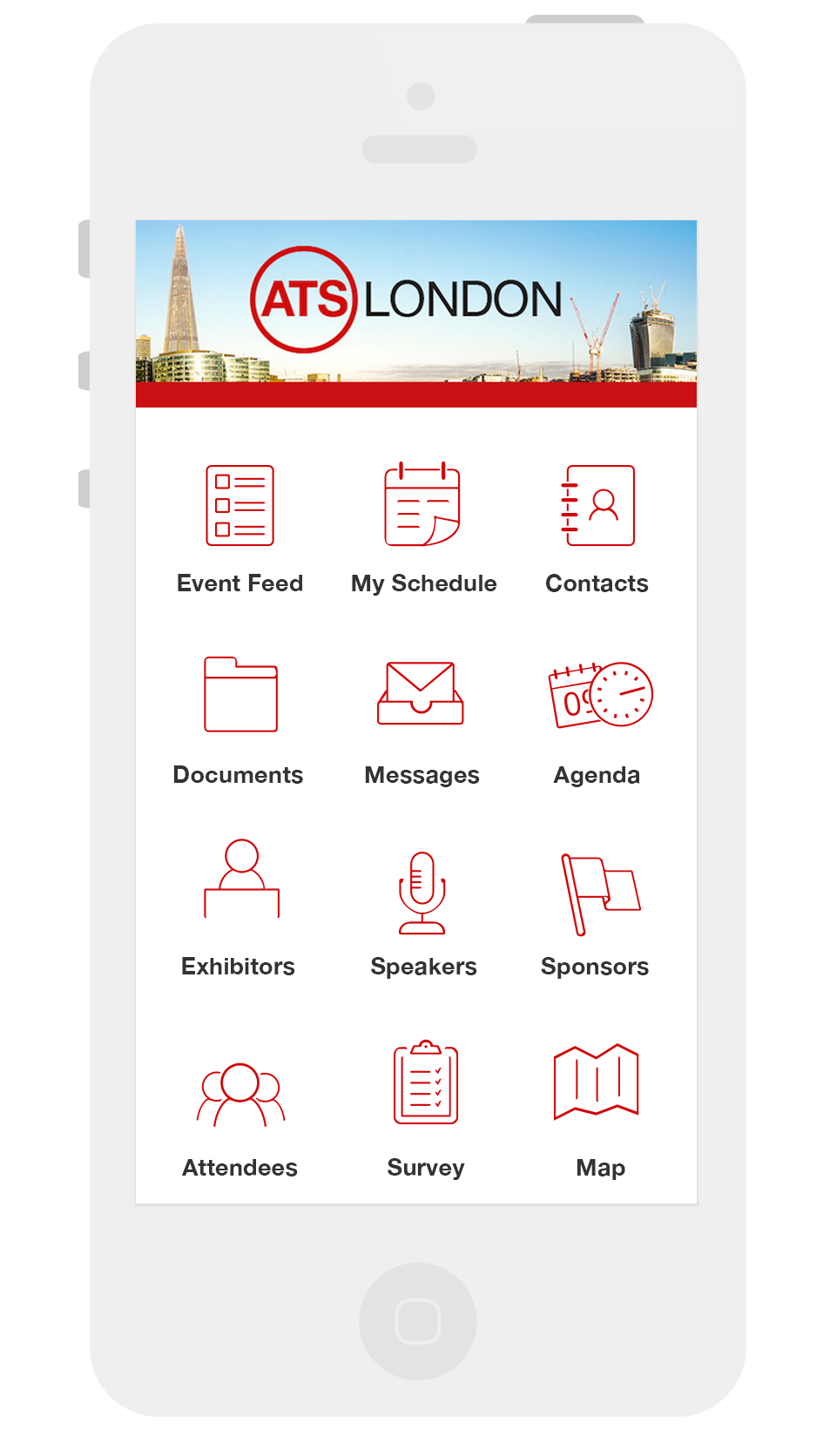The image size is (823, 1456).
Task: Select the Agenda text label
Action: (x=597, y=775)
